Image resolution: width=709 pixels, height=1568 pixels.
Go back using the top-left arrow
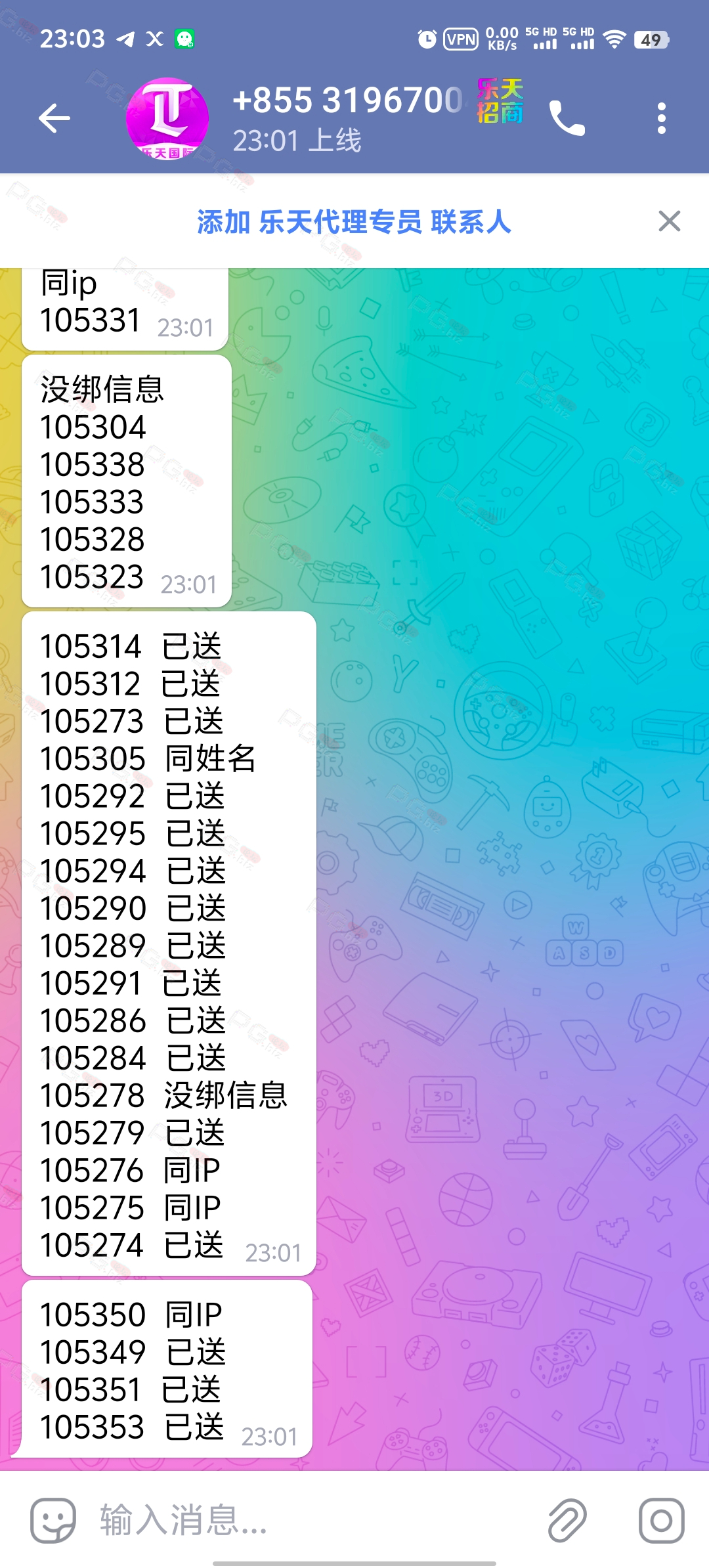54,119
